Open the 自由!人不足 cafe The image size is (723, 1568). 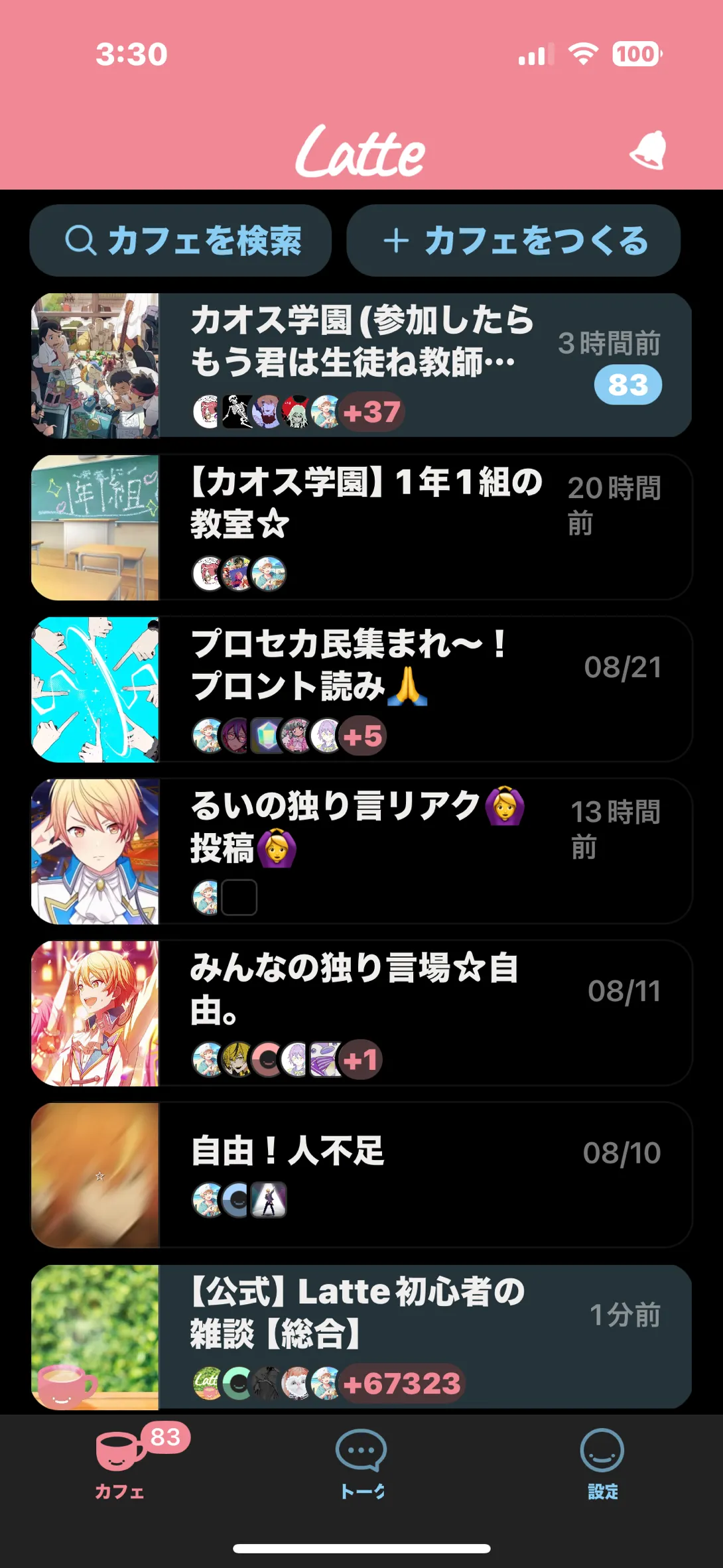[361, 1175]
